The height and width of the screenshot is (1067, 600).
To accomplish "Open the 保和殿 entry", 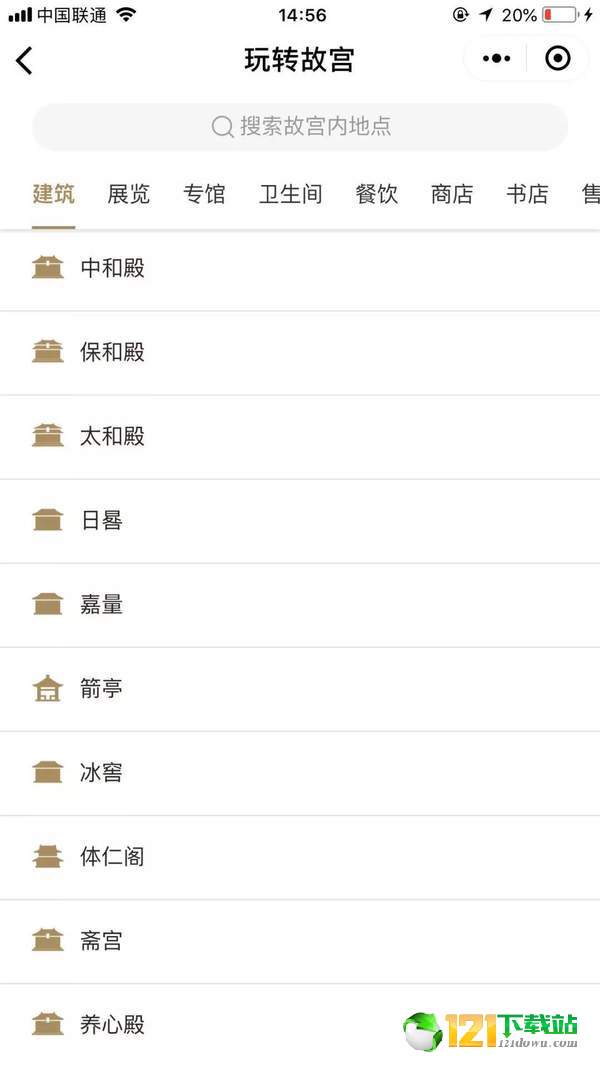I will 300,353.
